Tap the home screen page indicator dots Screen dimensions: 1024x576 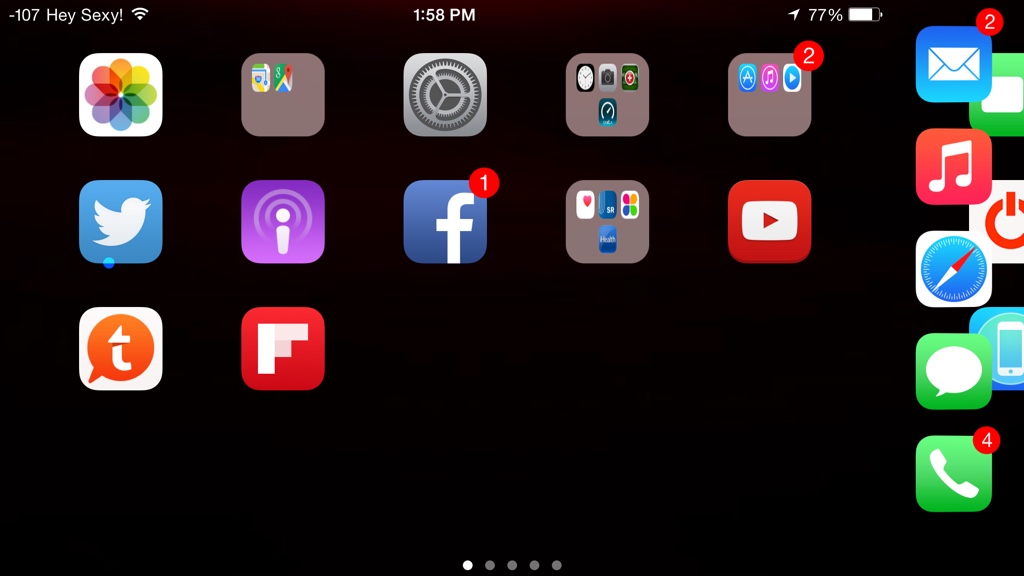pos(512,565)
